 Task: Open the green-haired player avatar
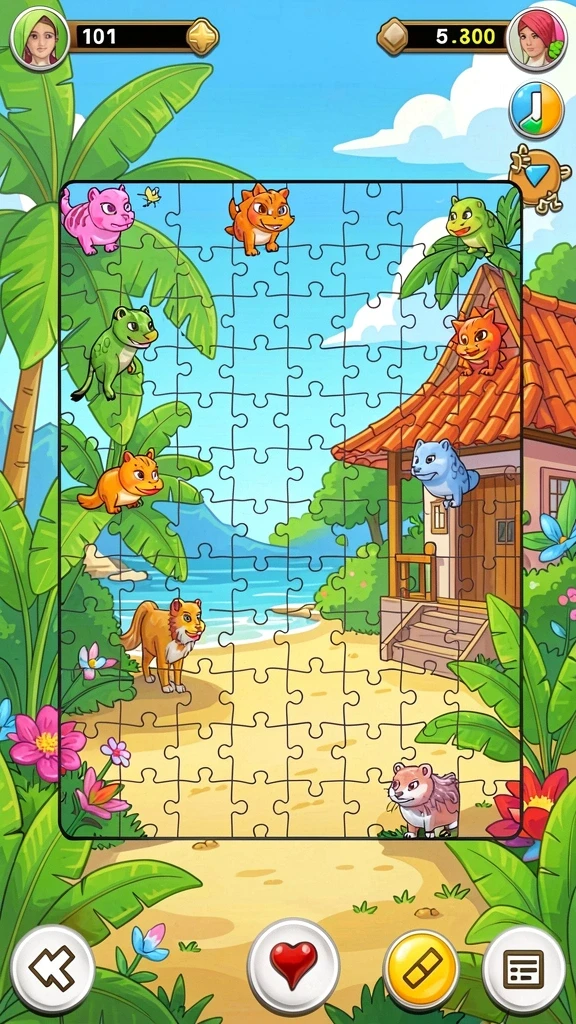pyautogui.click(x=40, y=38)
